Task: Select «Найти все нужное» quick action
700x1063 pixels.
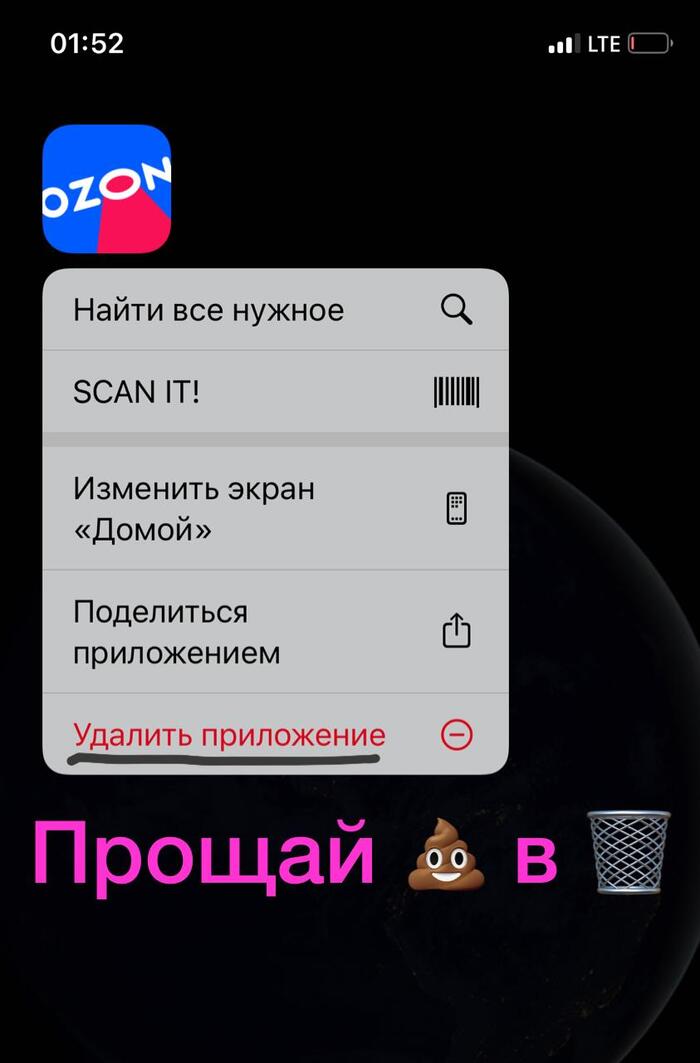Action: coord(275,310)
